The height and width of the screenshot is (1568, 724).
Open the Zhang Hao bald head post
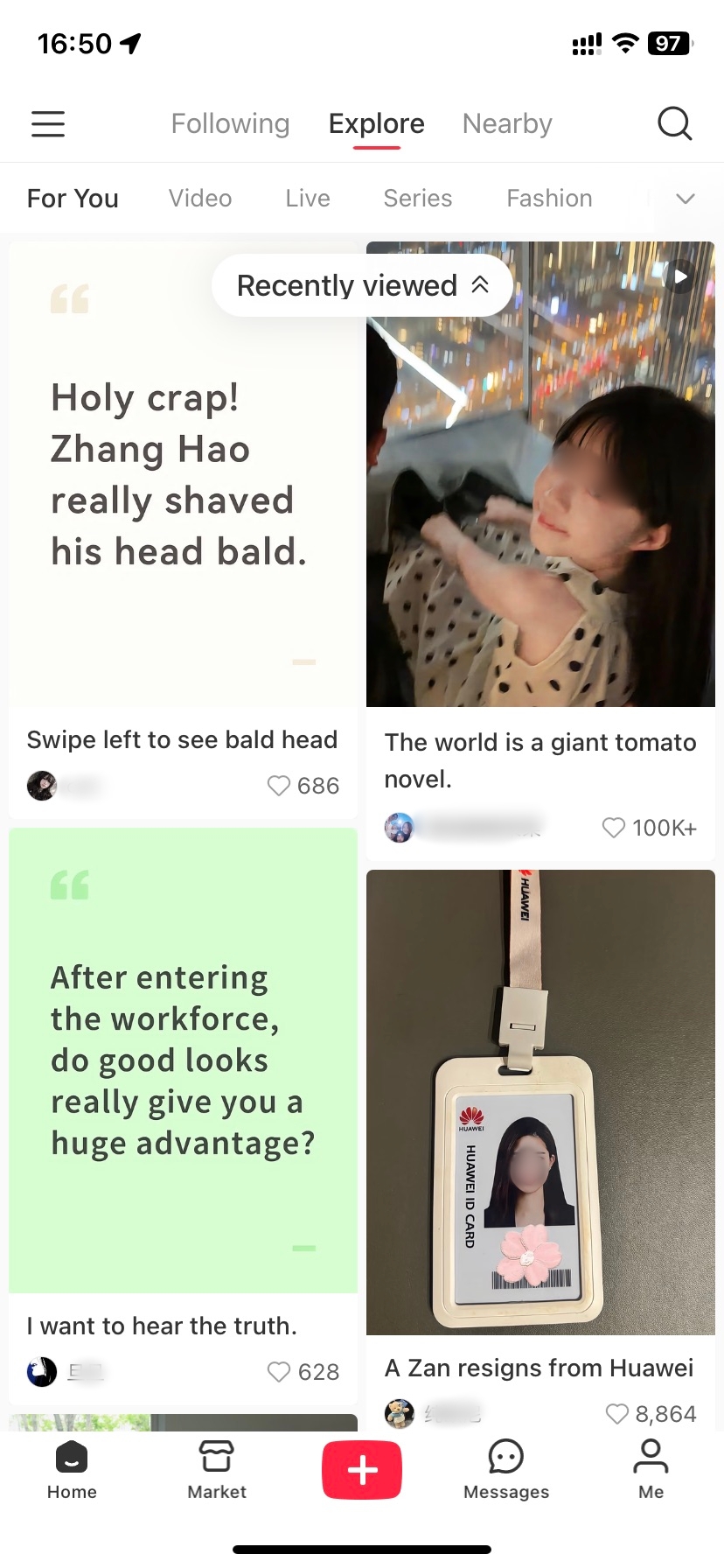pos(184,475)
